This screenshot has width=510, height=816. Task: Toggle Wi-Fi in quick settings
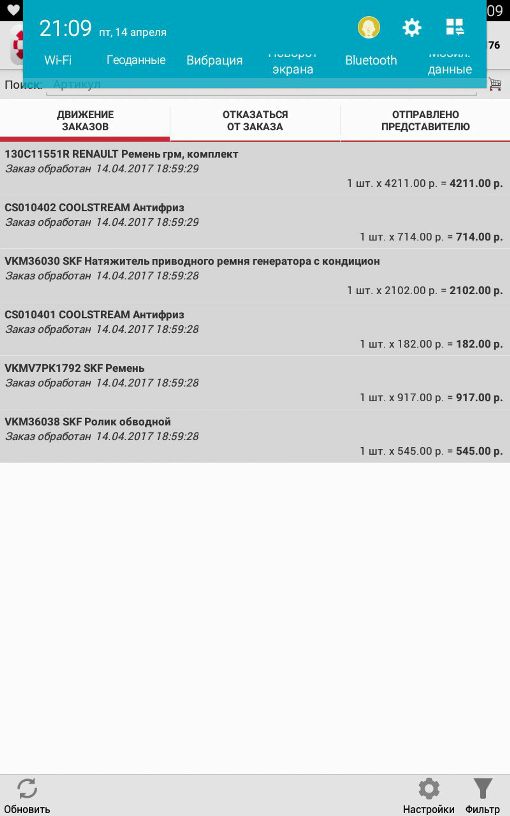pyautogui.click(x=58, y=60)
